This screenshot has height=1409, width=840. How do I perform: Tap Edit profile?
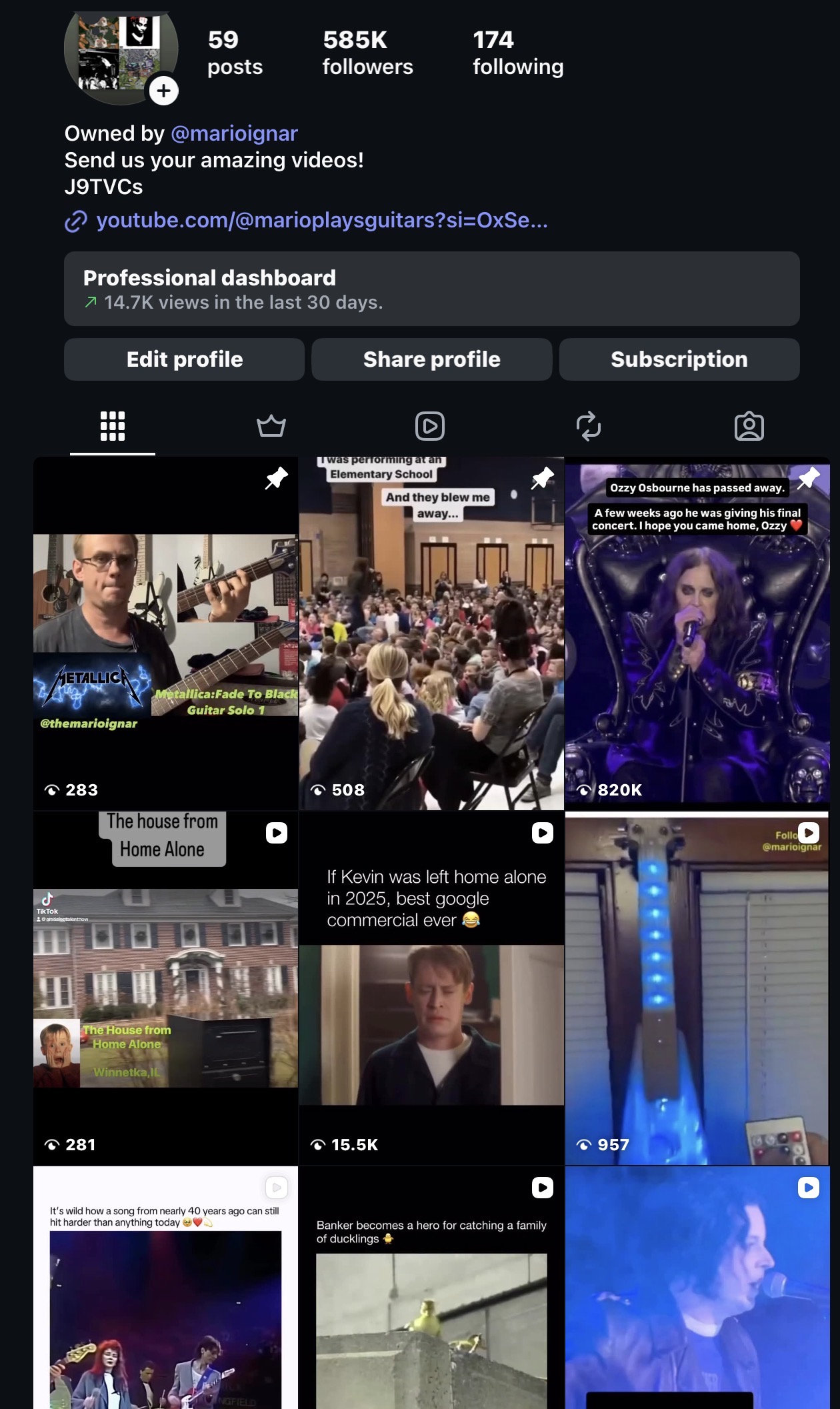coord(184,359)
